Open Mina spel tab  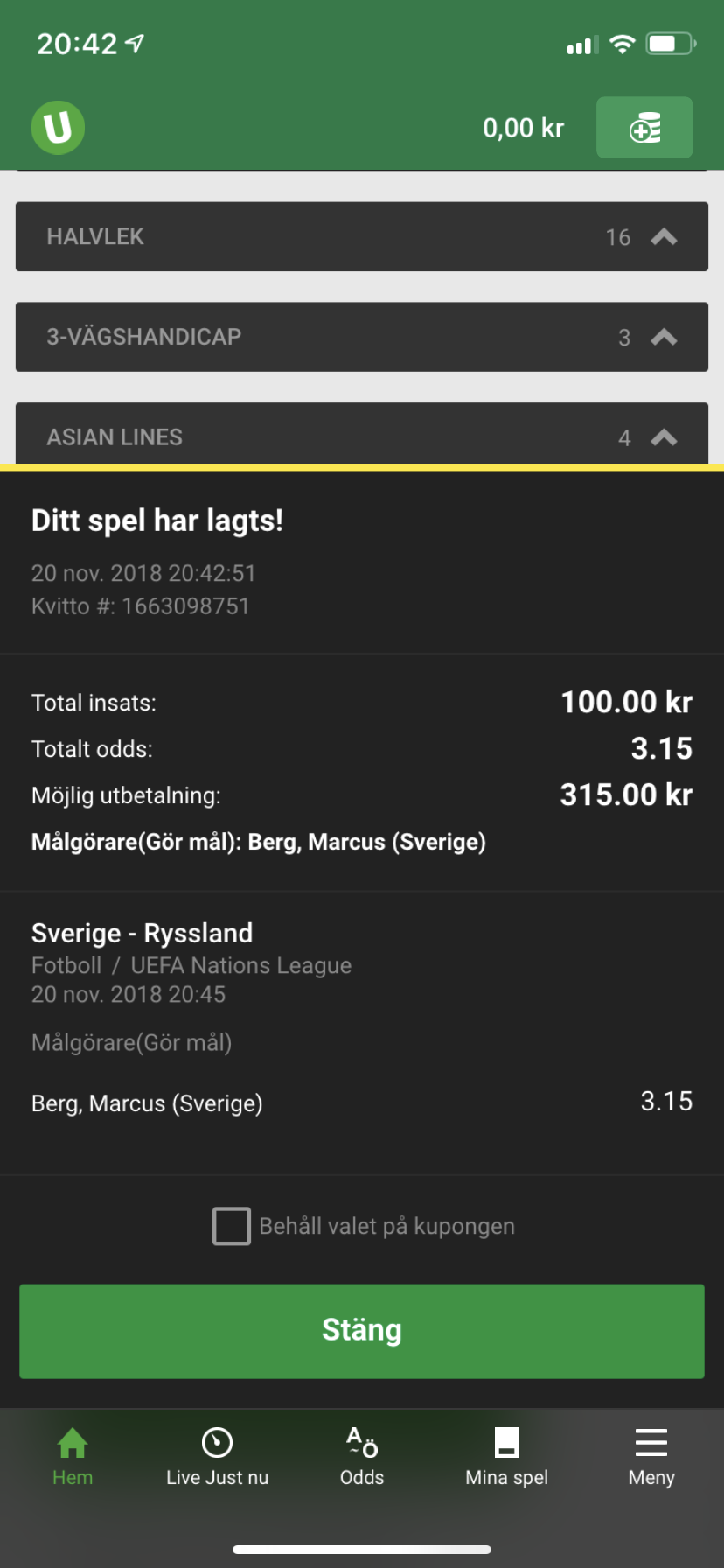click(x=506, y=1457)
